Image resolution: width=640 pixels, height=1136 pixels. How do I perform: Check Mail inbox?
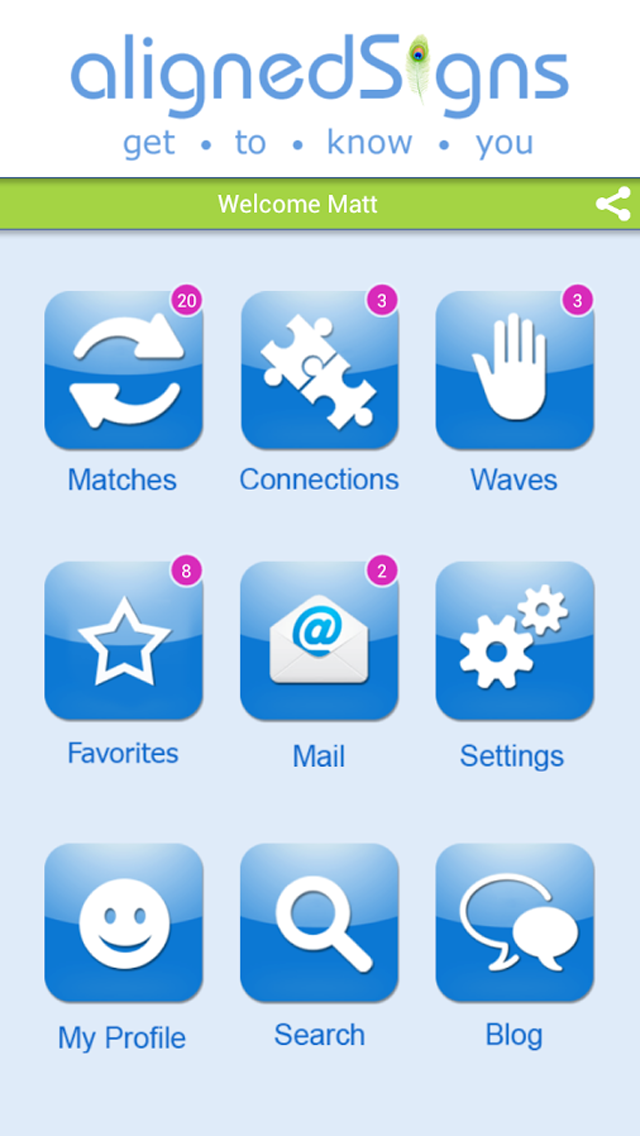pyautogui.click(x=320, y=641)
